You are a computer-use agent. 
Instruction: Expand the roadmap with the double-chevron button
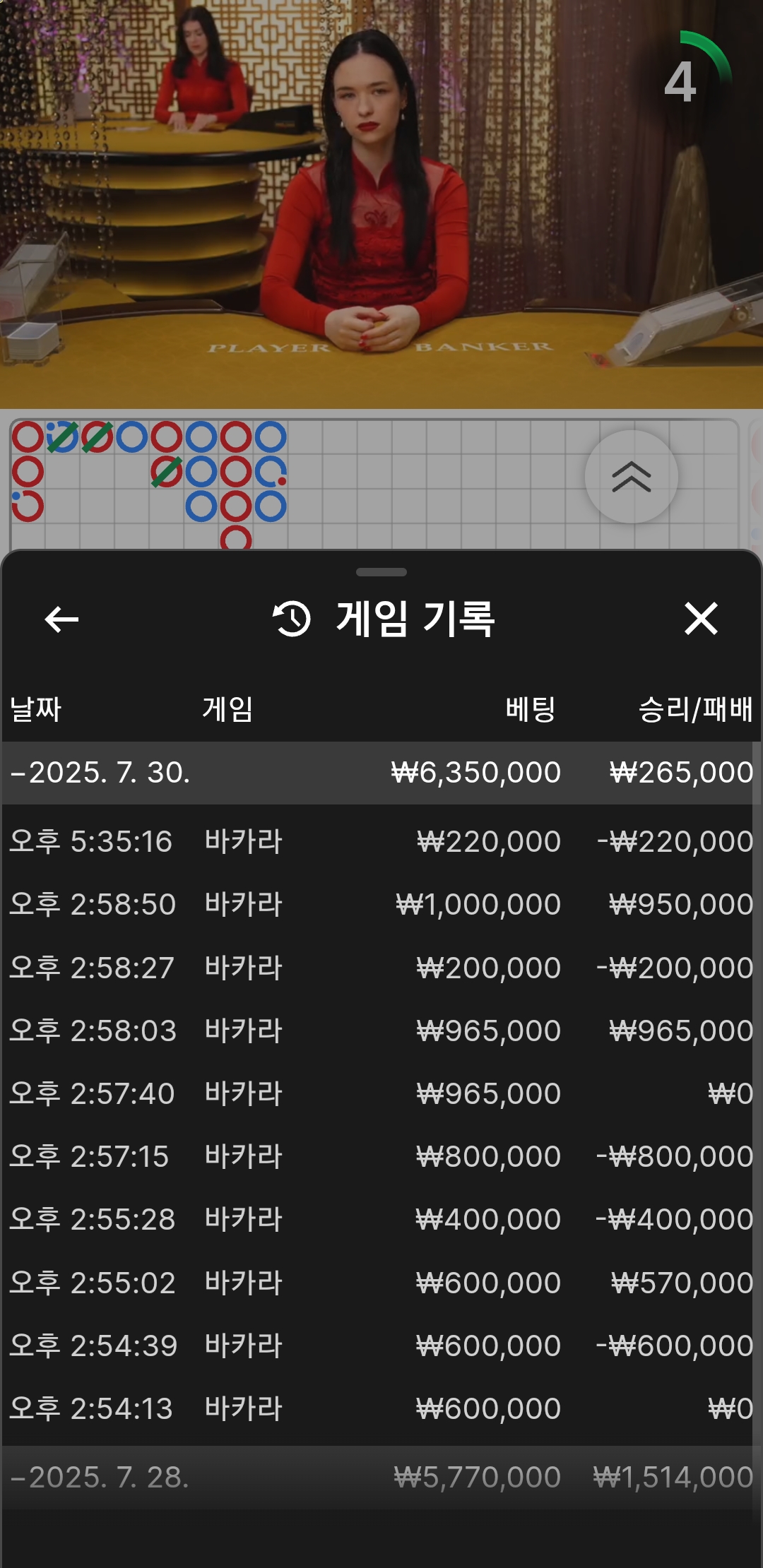click(632, 477)
